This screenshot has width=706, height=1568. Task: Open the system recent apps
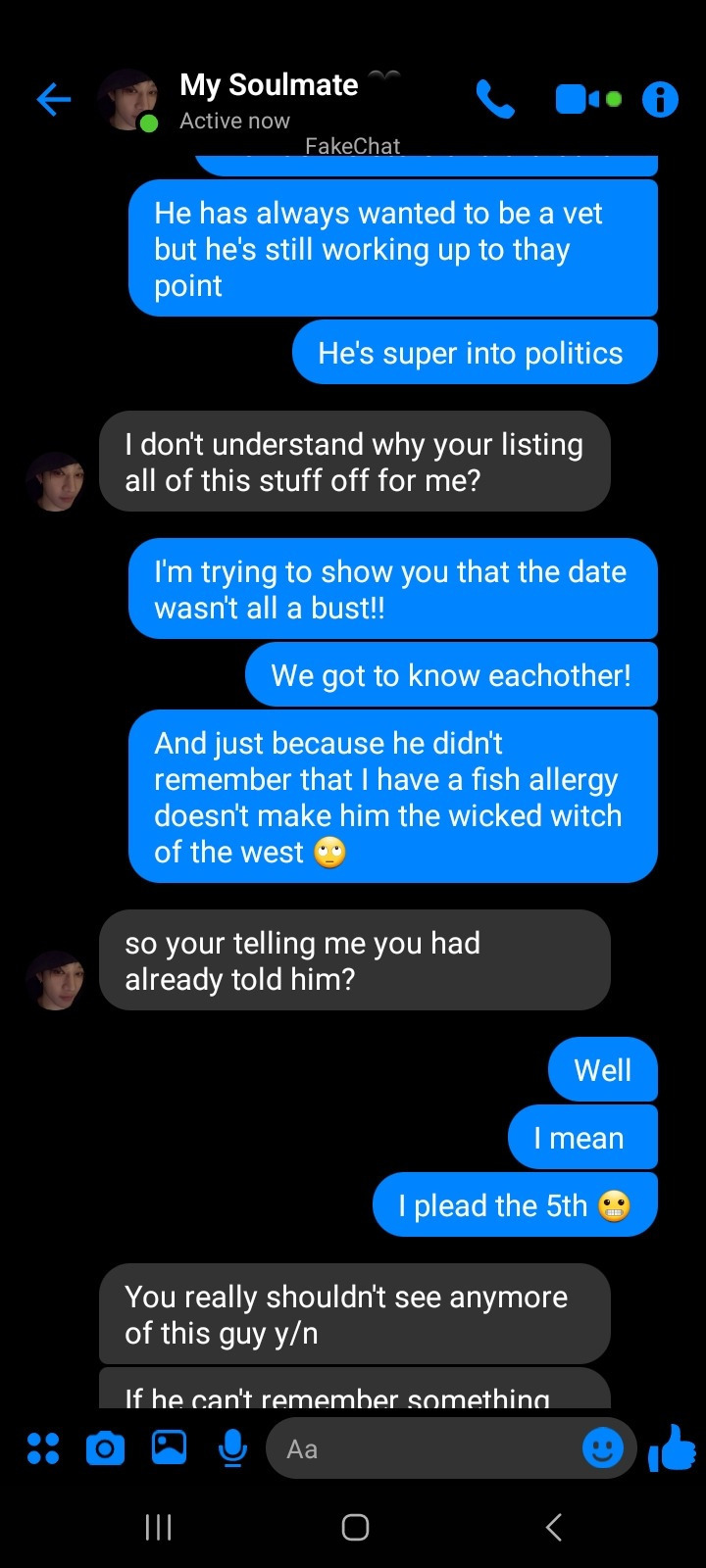[x=158, y=1527]
